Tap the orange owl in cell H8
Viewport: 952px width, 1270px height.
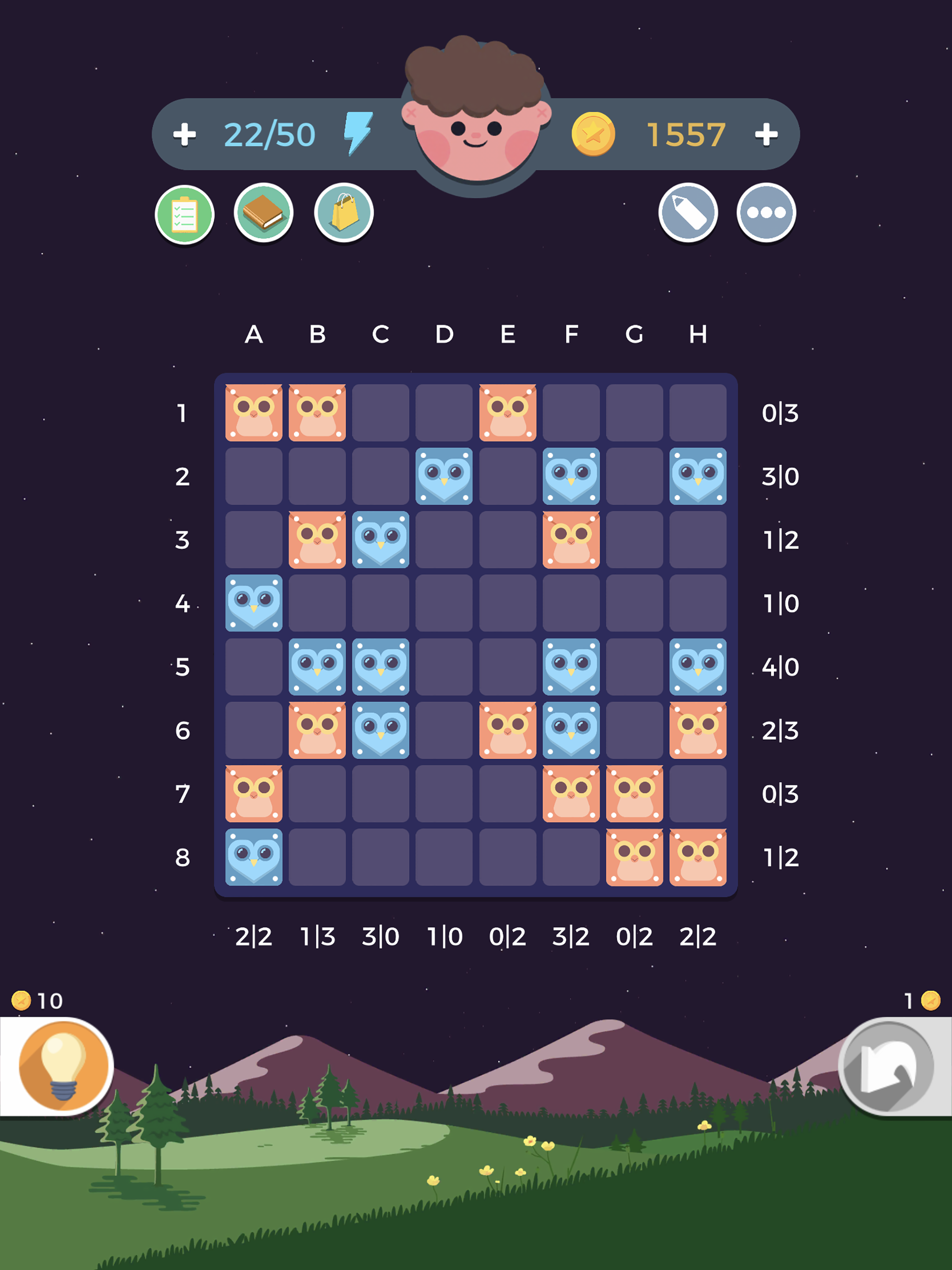point(698,857)
